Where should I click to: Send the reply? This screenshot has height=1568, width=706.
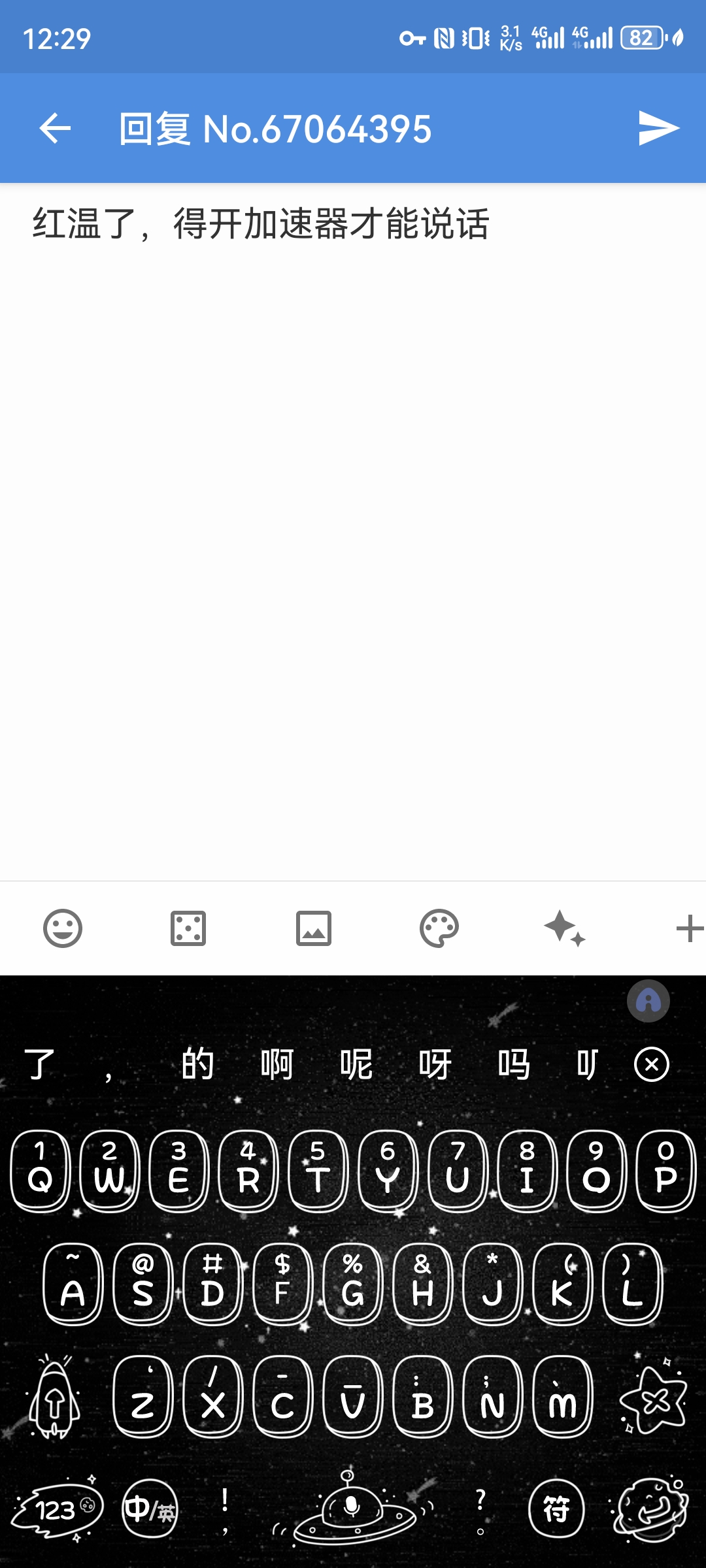658,128
